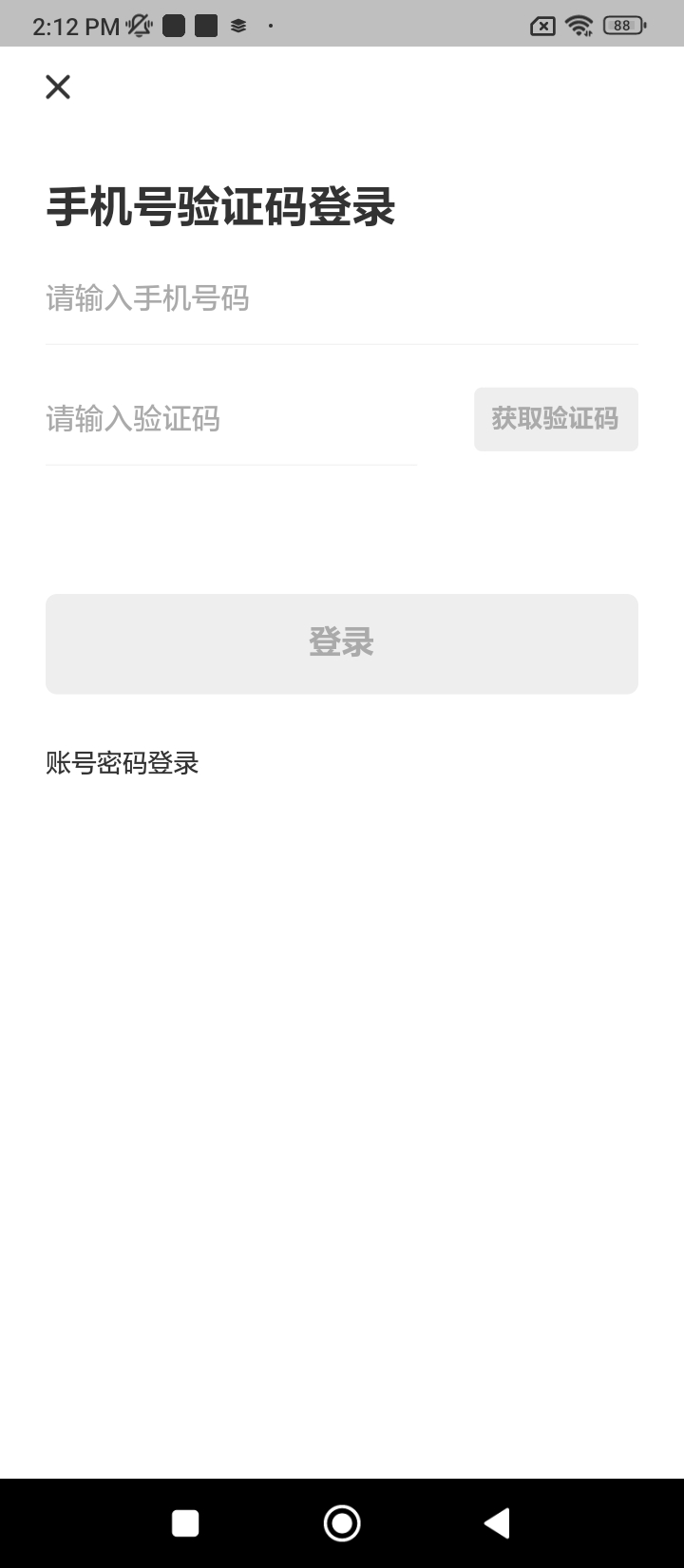The width and height of the screenshot is (684, 1568).
Task: Tap 获取验证码 to get a code
Action: [x=556, y=419]
